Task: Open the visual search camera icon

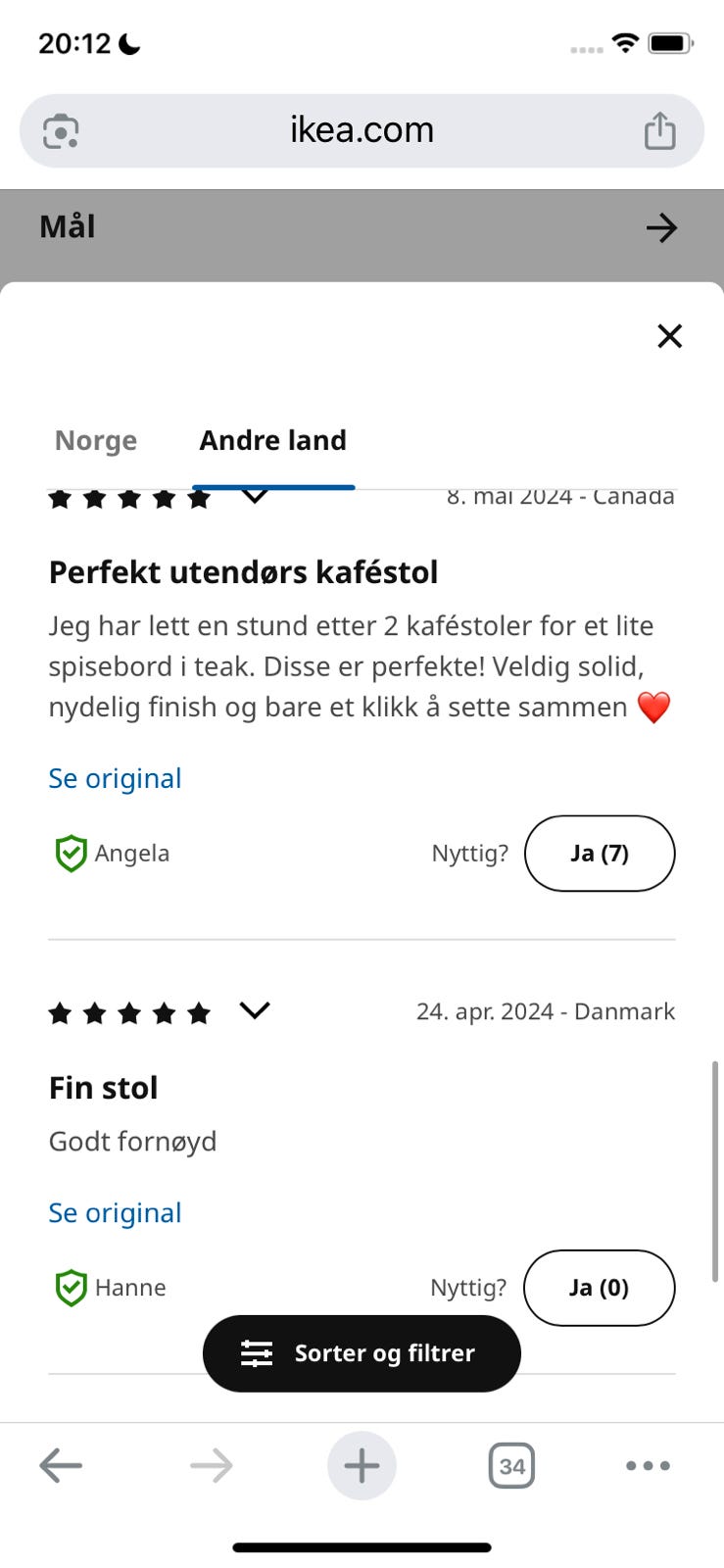Action: (x=62, y=129)
